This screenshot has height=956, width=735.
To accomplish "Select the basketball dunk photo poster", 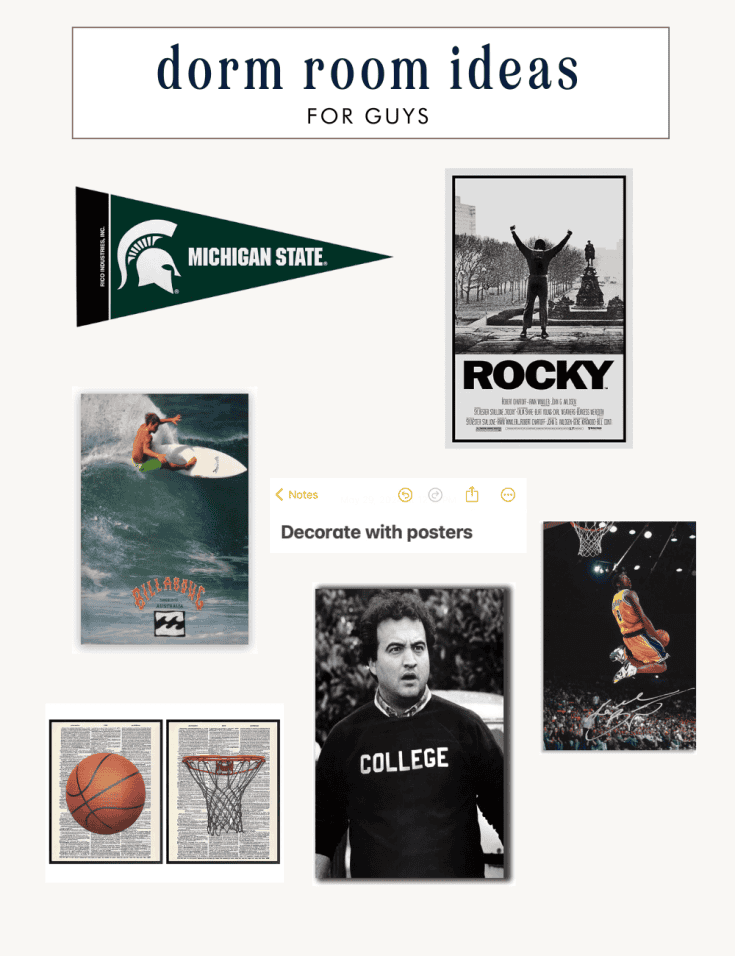I will [x=620, y=636].
